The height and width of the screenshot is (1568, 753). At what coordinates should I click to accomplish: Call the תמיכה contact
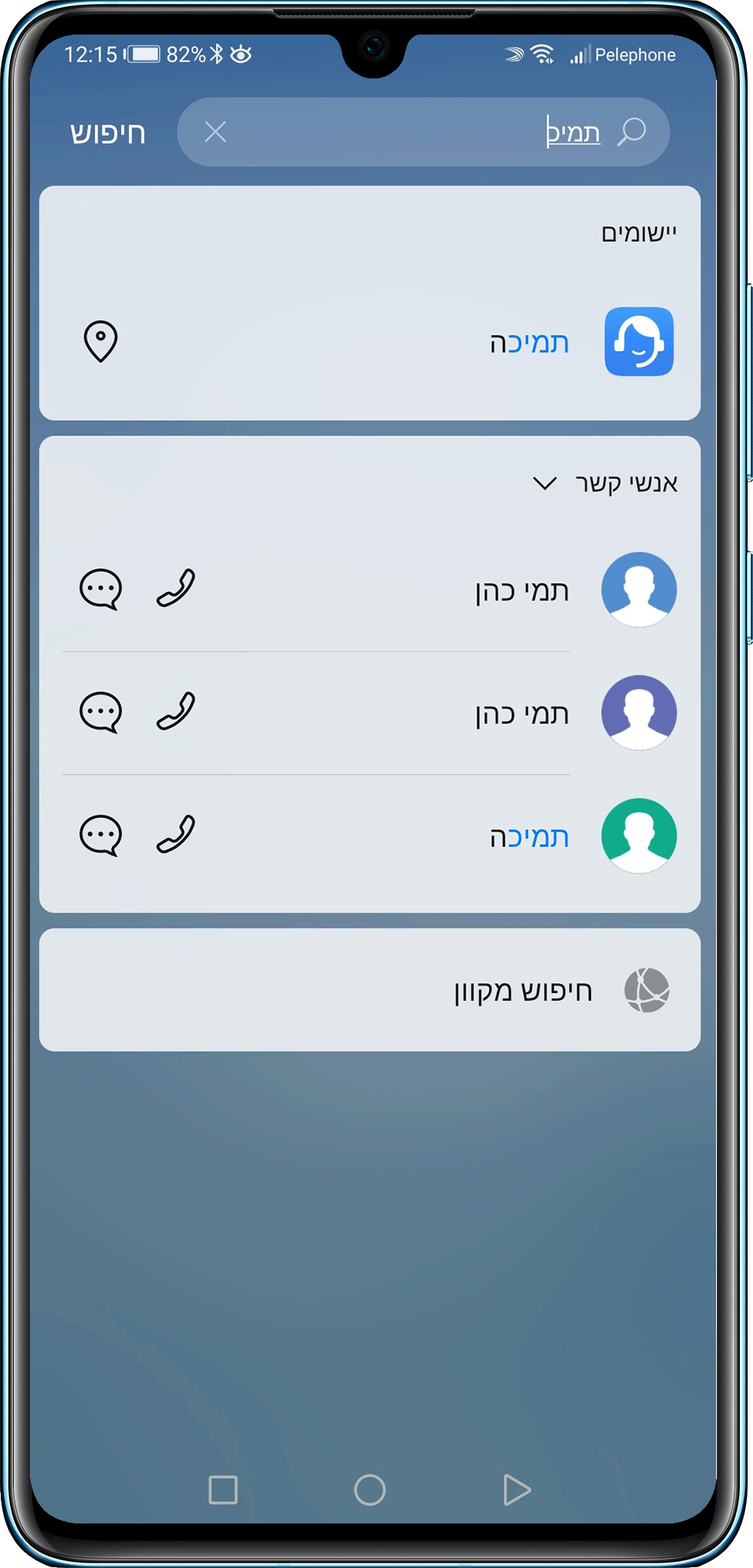pos(176,835)
